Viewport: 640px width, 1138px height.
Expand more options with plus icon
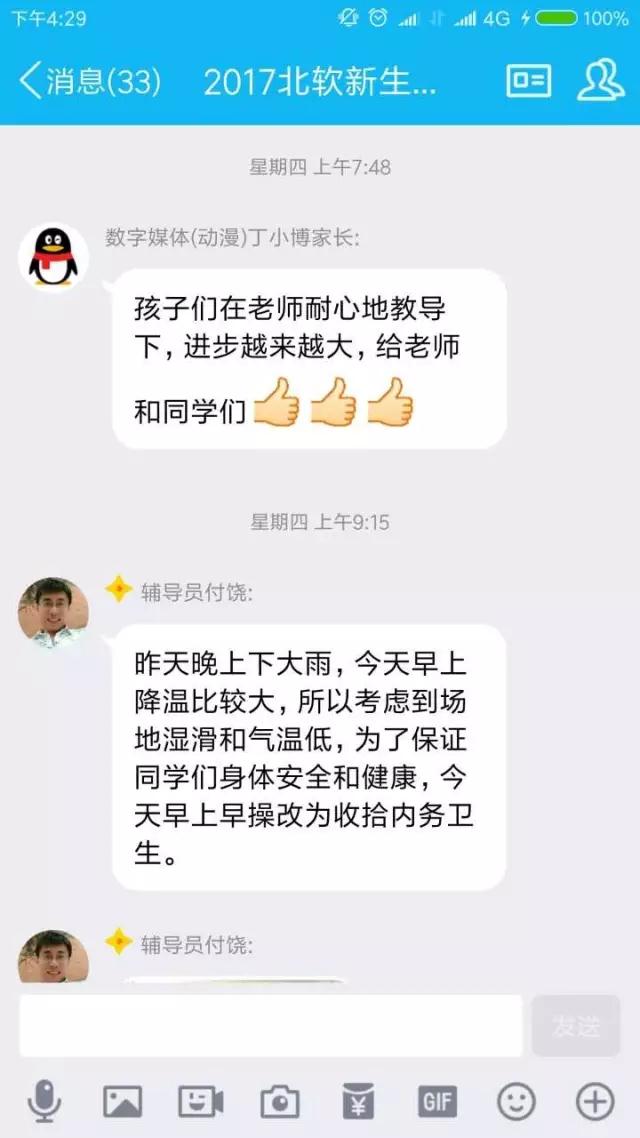pos(595,1102)
